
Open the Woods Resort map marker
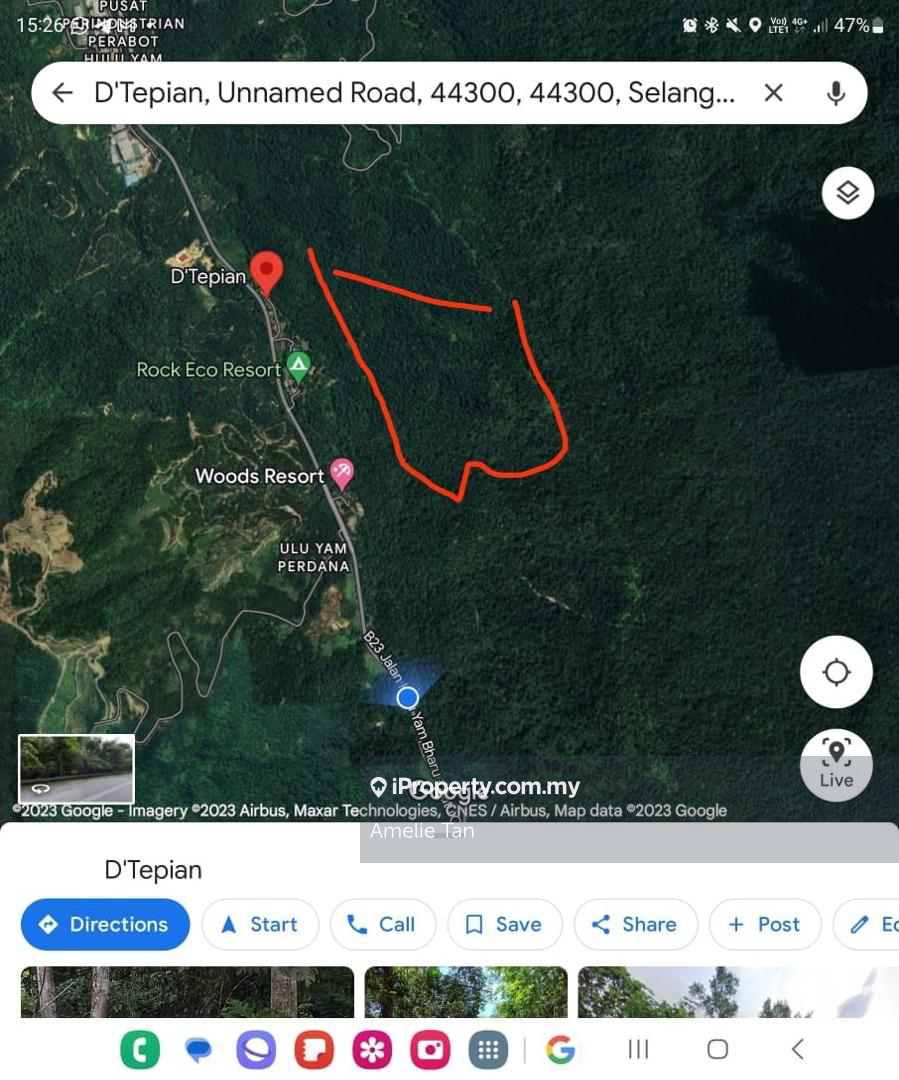(x=342, y=473)
